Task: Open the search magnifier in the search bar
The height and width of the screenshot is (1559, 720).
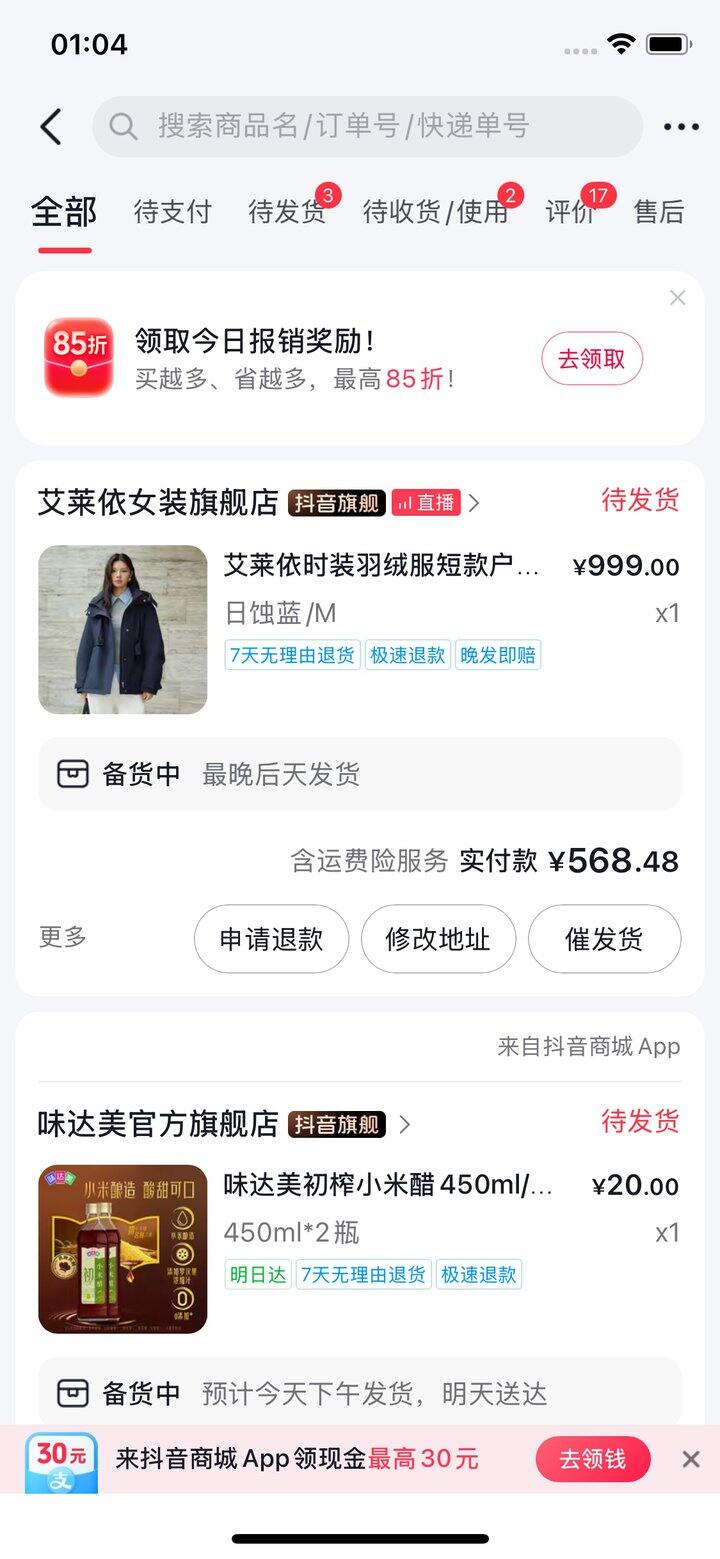Action: (x=123, y=126)
